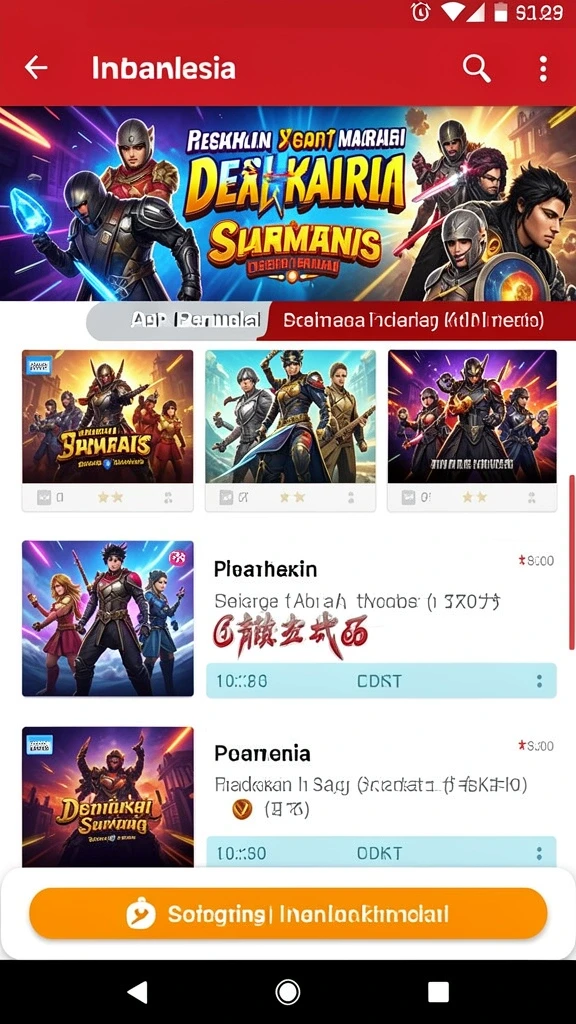The width and height of the screenshot is (576, 1024).
Task: Open search in the Inbanlesia bar
Action: click(x=476, y=68)
